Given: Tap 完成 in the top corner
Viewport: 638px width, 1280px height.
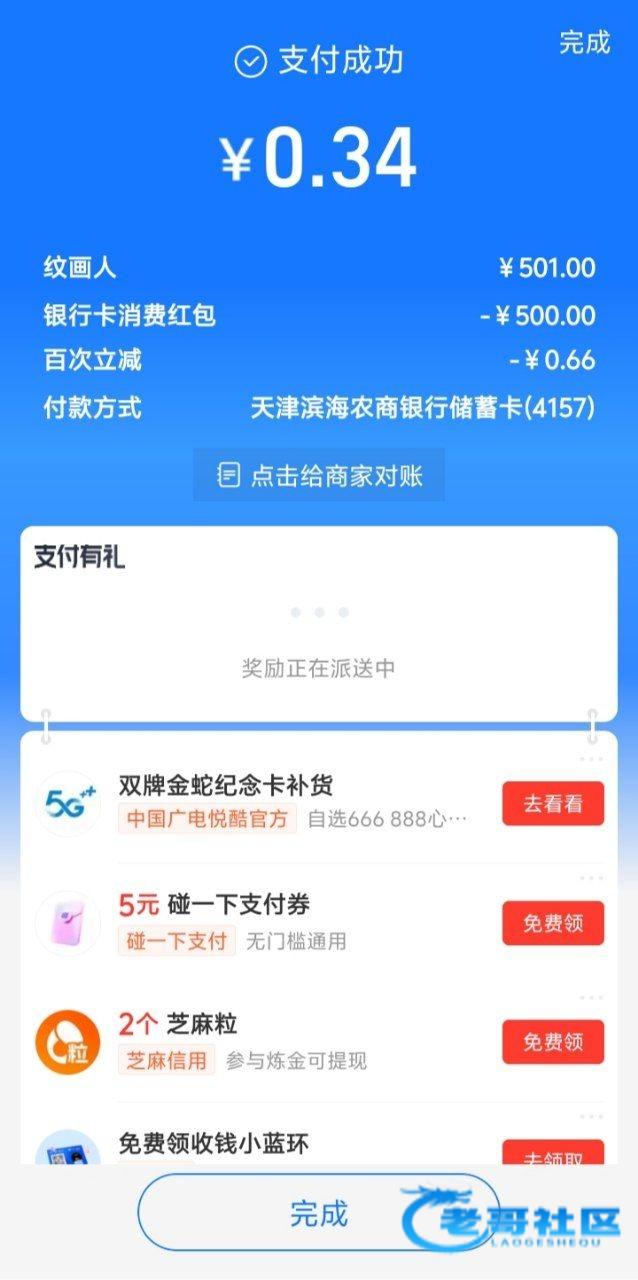Looking at the screenshot, I should 584,42.
